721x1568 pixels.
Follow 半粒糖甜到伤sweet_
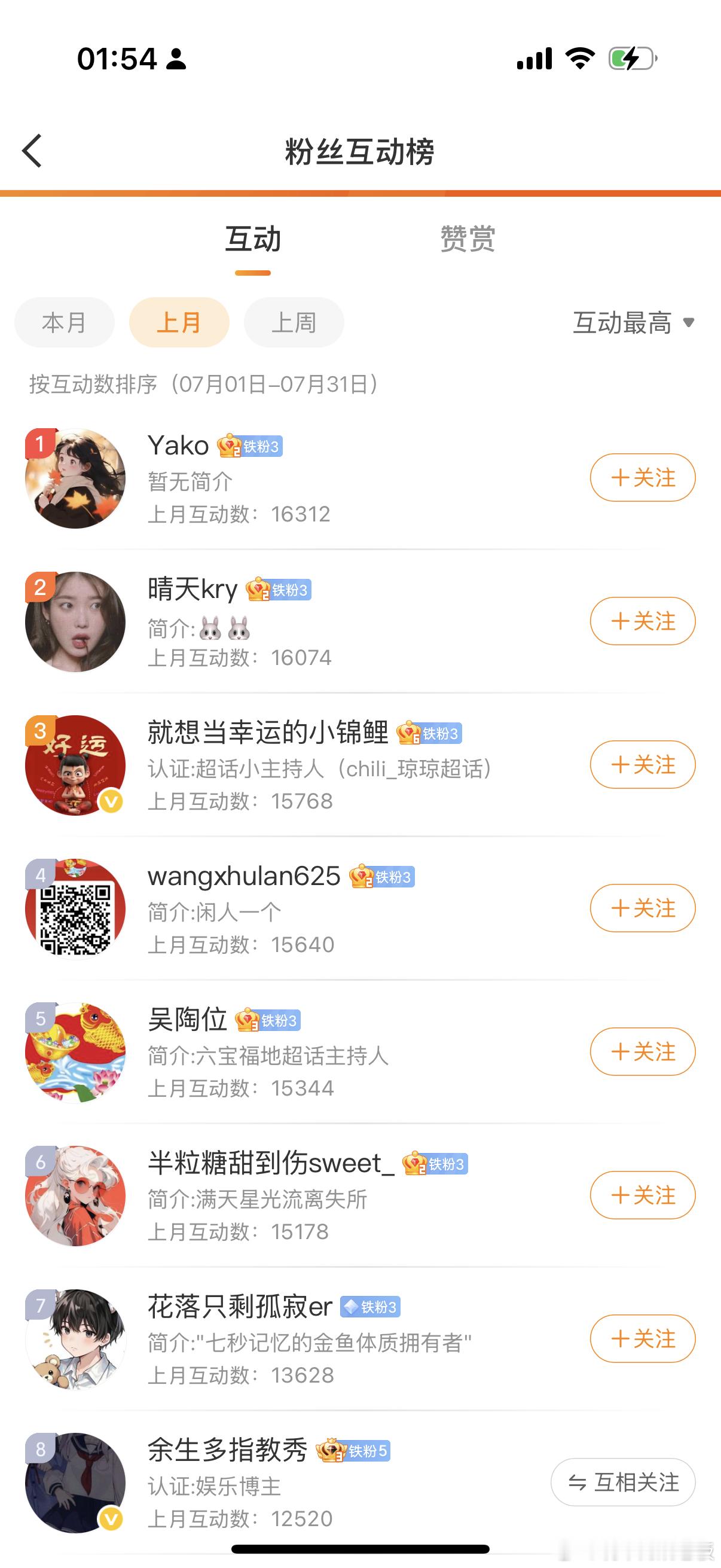pos(643,1195)
